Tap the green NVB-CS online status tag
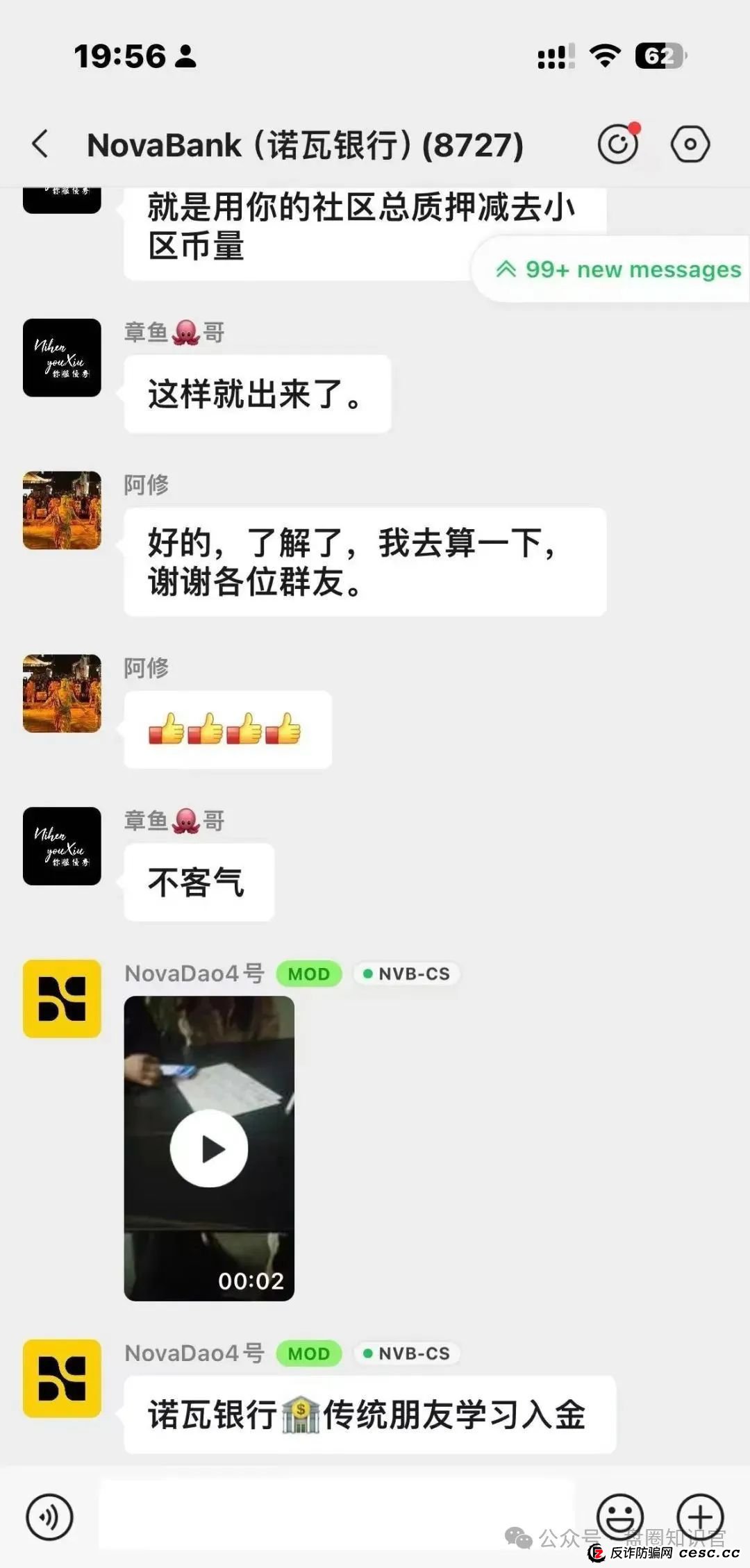The width and height of the screenshot is (750, 1568). pyautogui.click(x=405, y=974)
